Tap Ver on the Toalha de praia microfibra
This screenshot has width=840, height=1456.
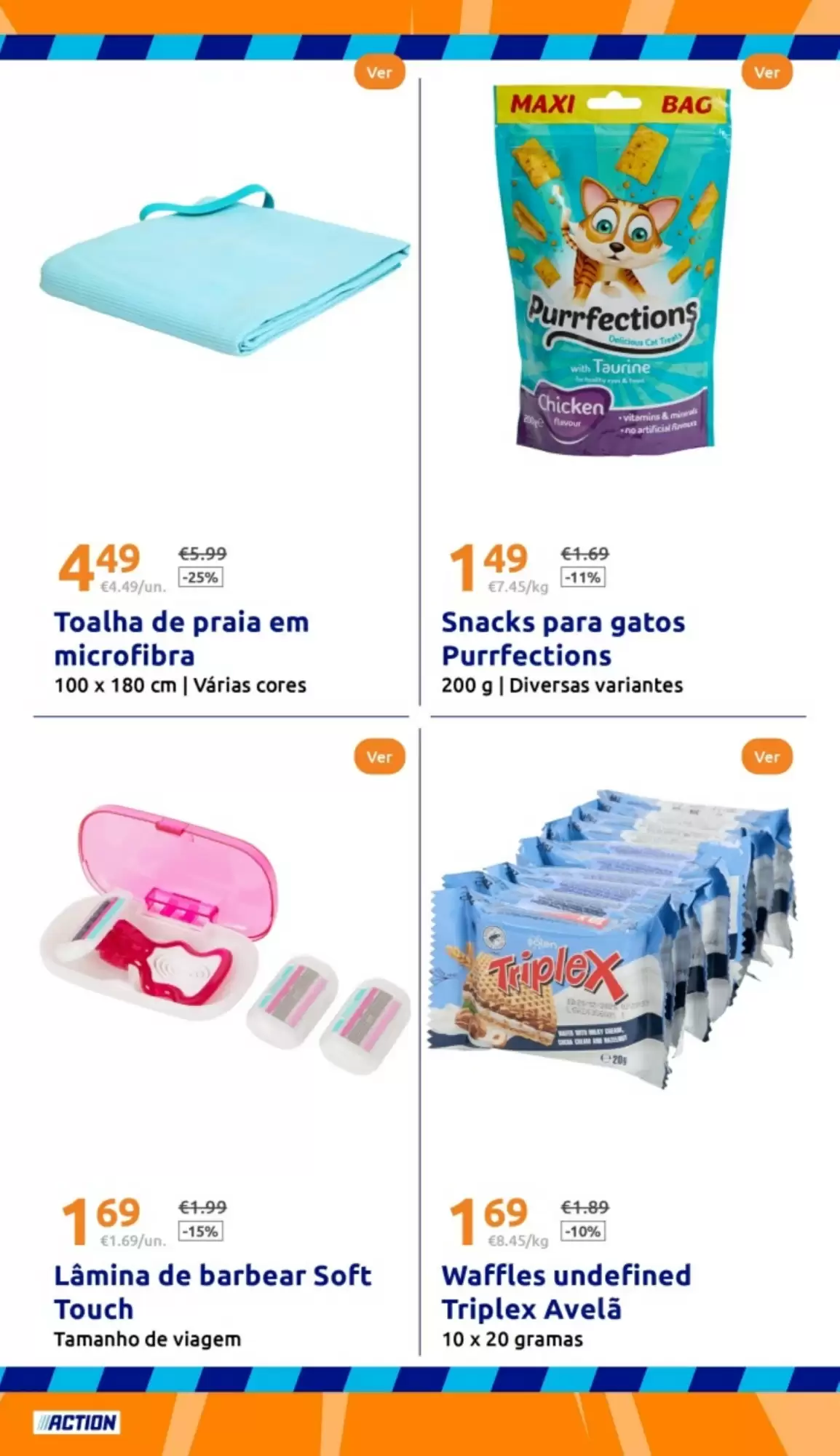pos(379,73)
